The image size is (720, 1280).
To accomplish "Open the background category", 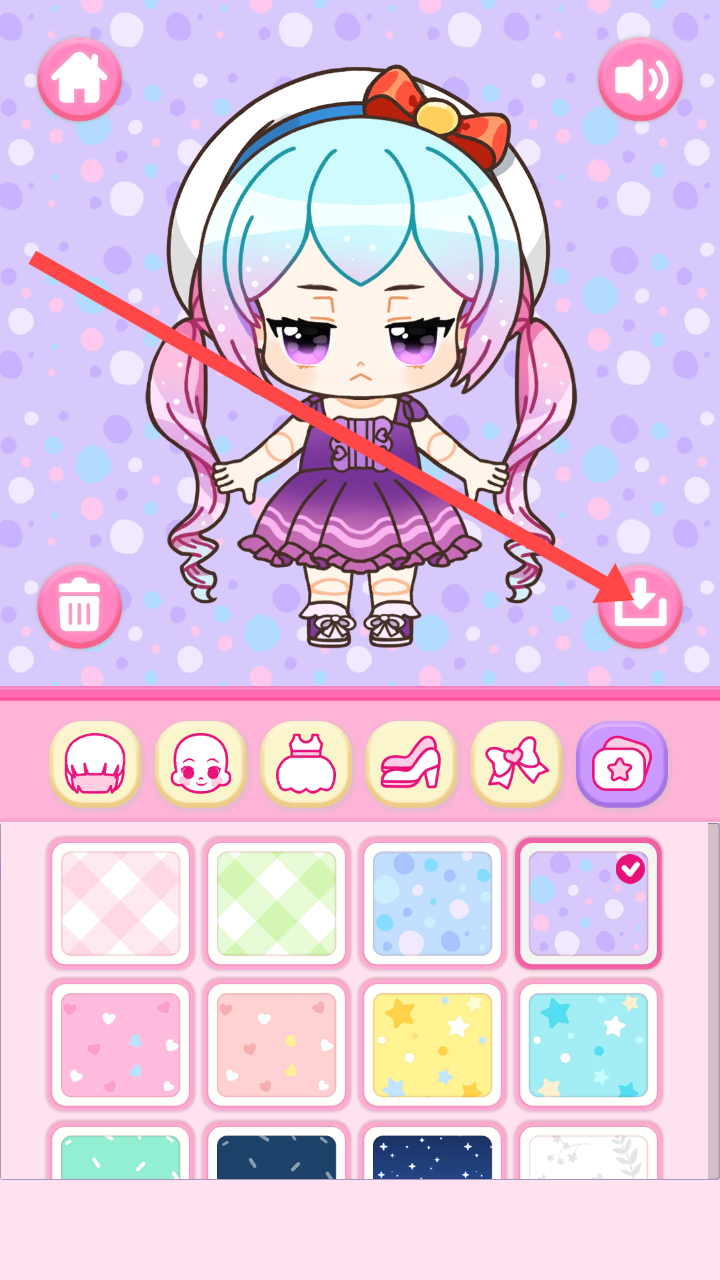I will [622, 765].
